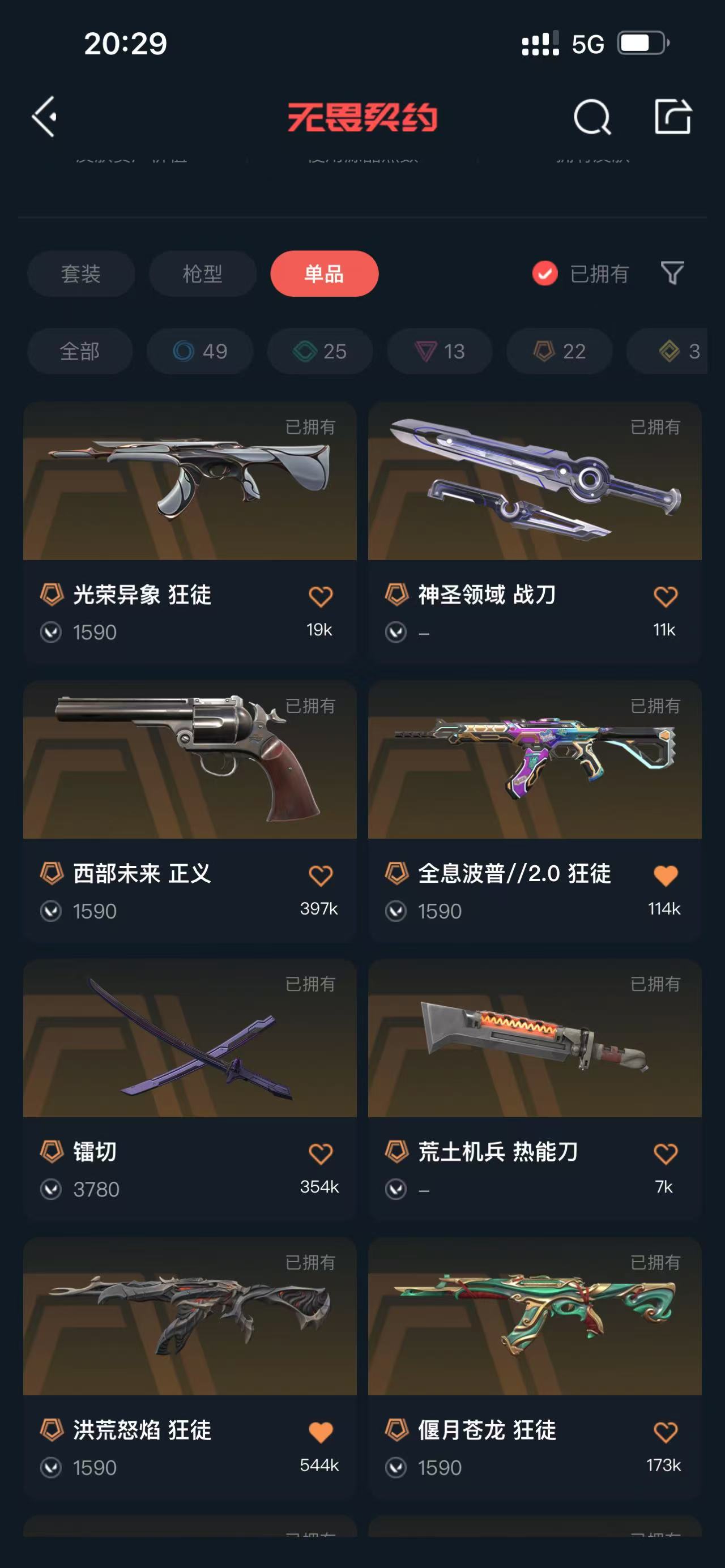Image resolution: width=725 pixels, height=1568 pixels.
Task: Open the filter funnel icon
Action: tap(672, 274)
